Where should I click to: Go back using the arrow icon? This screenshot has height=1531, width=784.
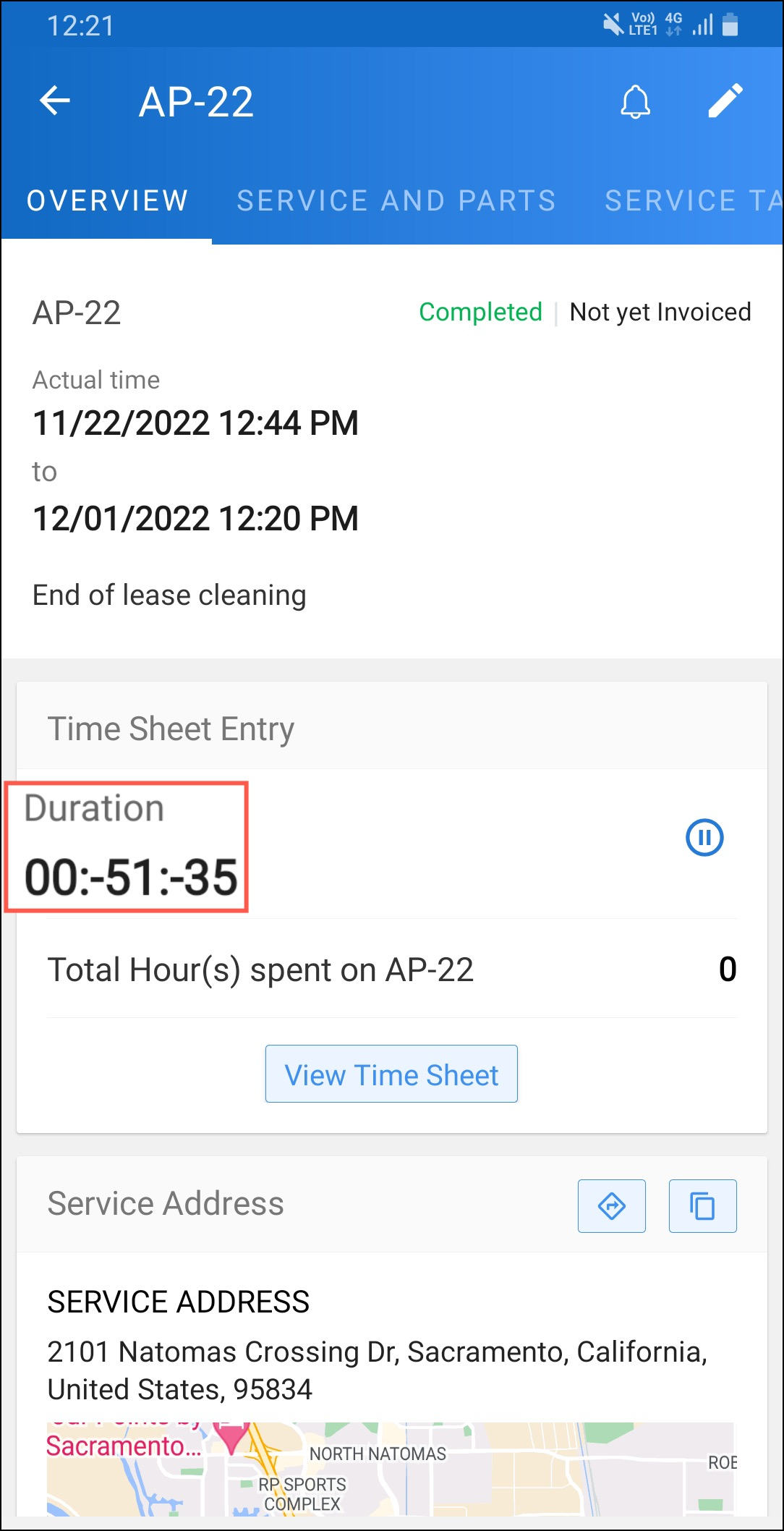coord(55,101)
